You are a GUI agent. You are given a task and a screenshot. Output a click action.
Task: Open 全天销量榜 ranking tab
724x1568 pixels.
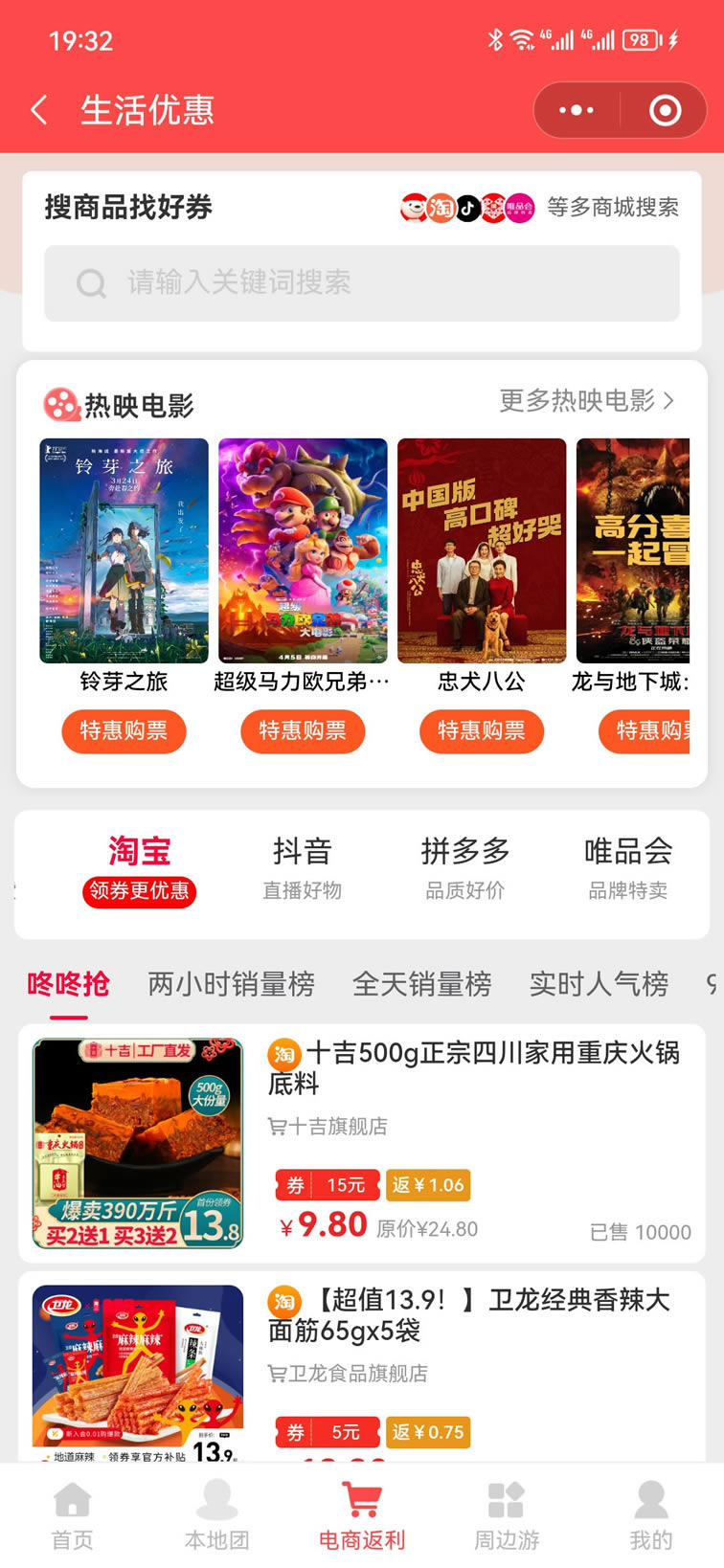tap(422, 984)
